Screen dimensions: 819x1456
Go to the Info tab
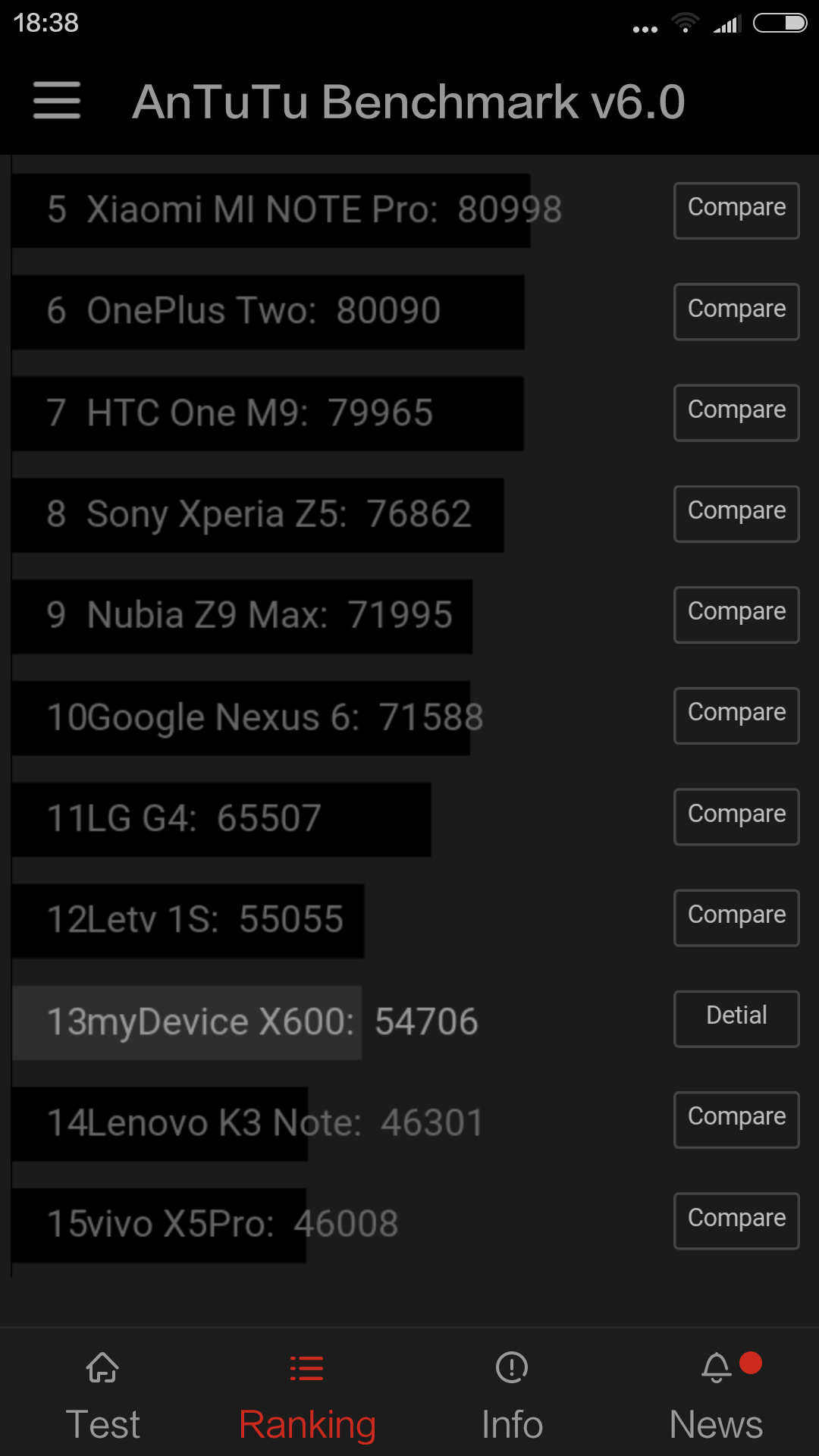(x=512, y=1397)
